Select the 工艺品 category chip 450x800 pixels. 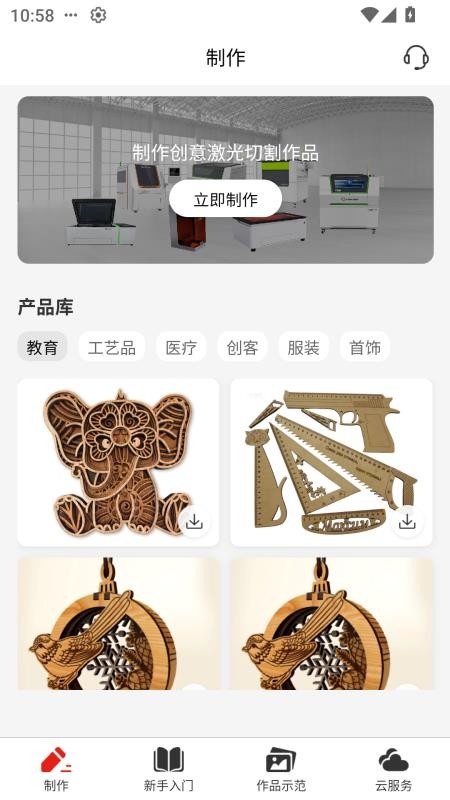coord(112,347)
